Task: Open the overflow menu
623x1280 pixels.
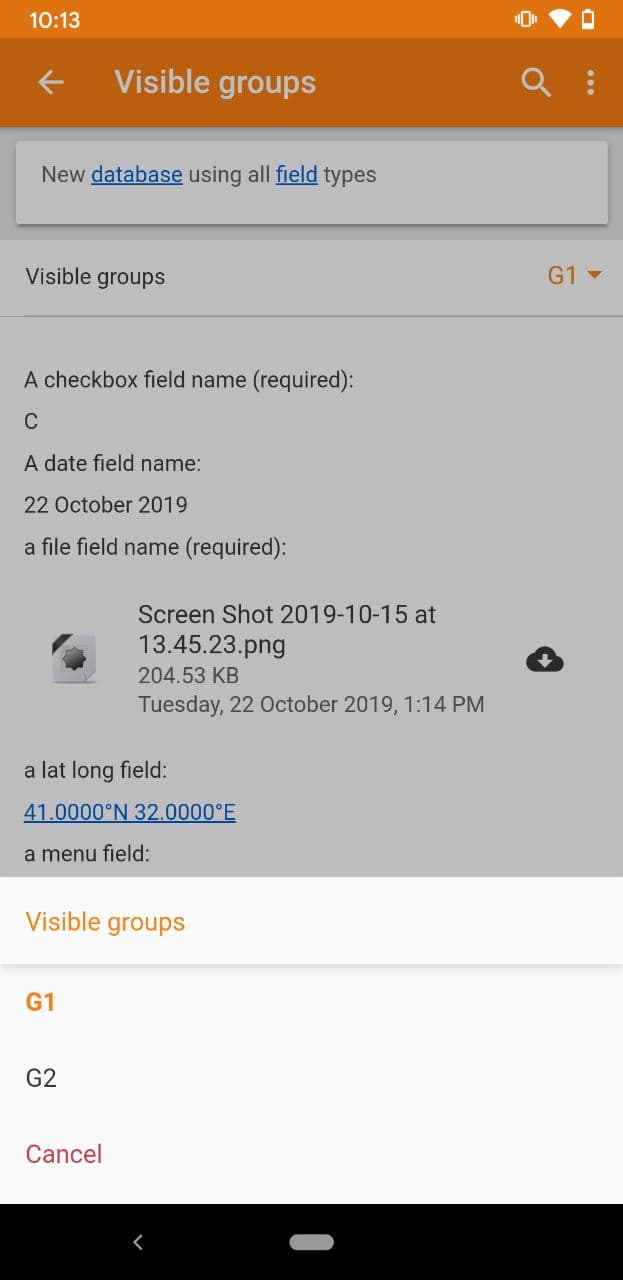Action: click(x=591, y=83)
